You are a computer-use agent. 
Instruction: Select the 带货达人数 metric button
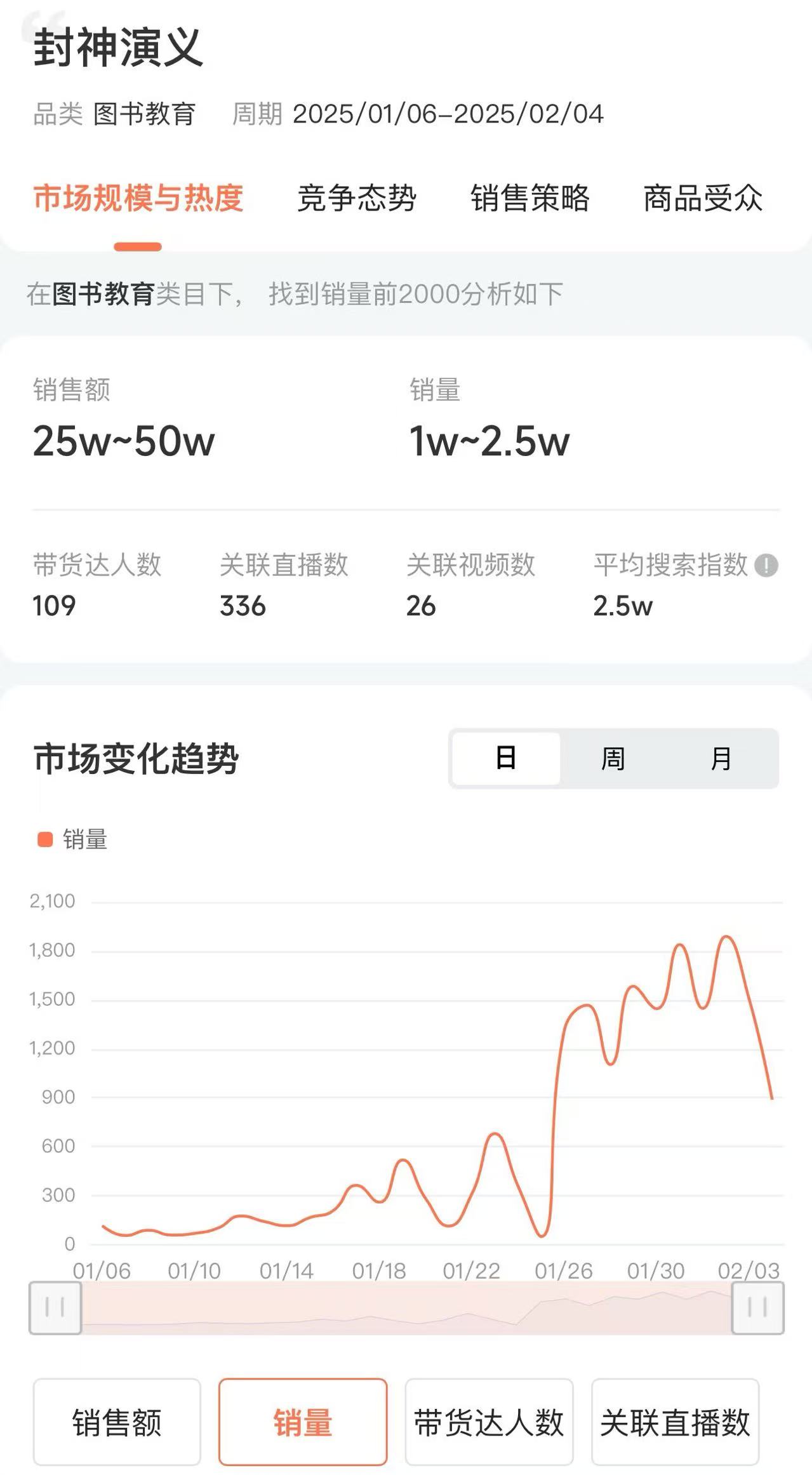pyautogui.click(x=489, y=1420)
